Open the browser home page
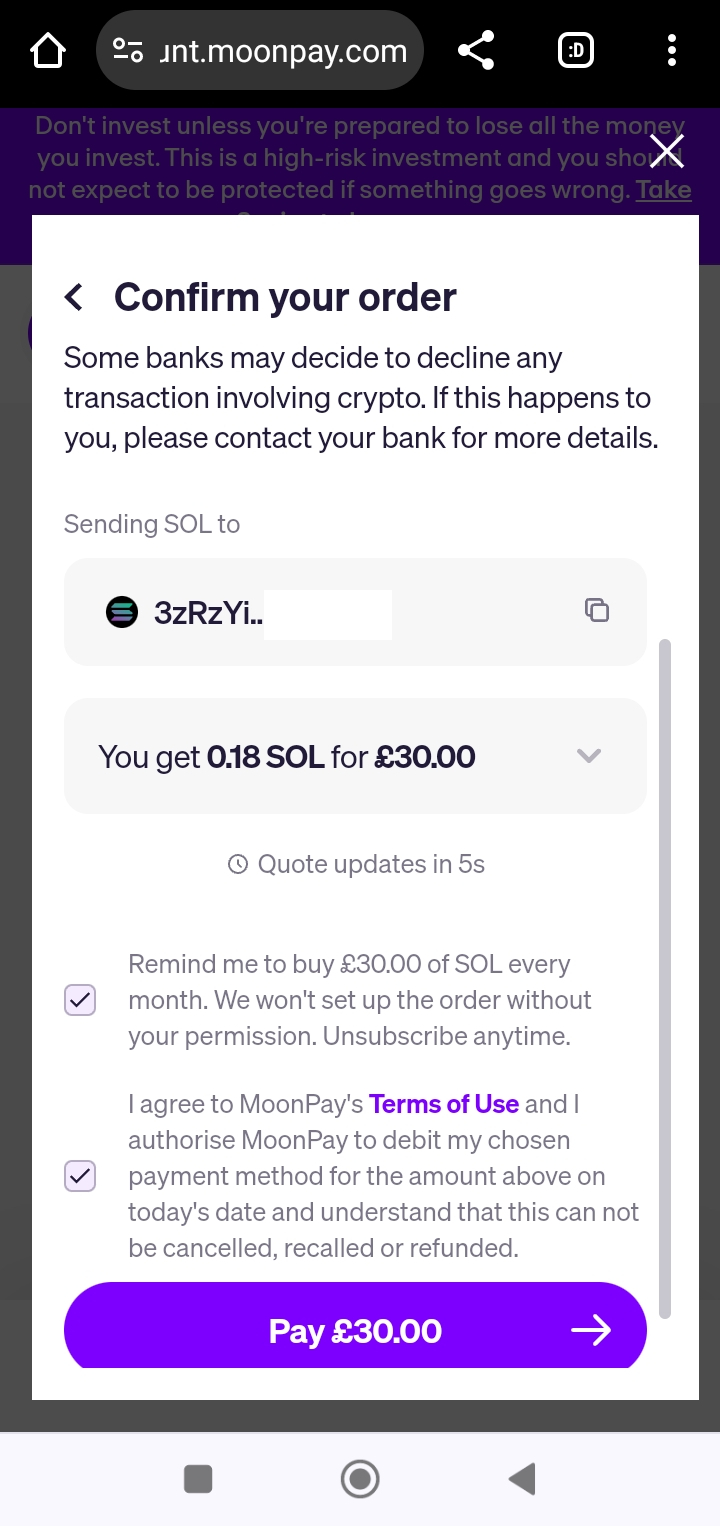Image resolution: width=720 pixels, height=1526 pixels. coord(48,51)
